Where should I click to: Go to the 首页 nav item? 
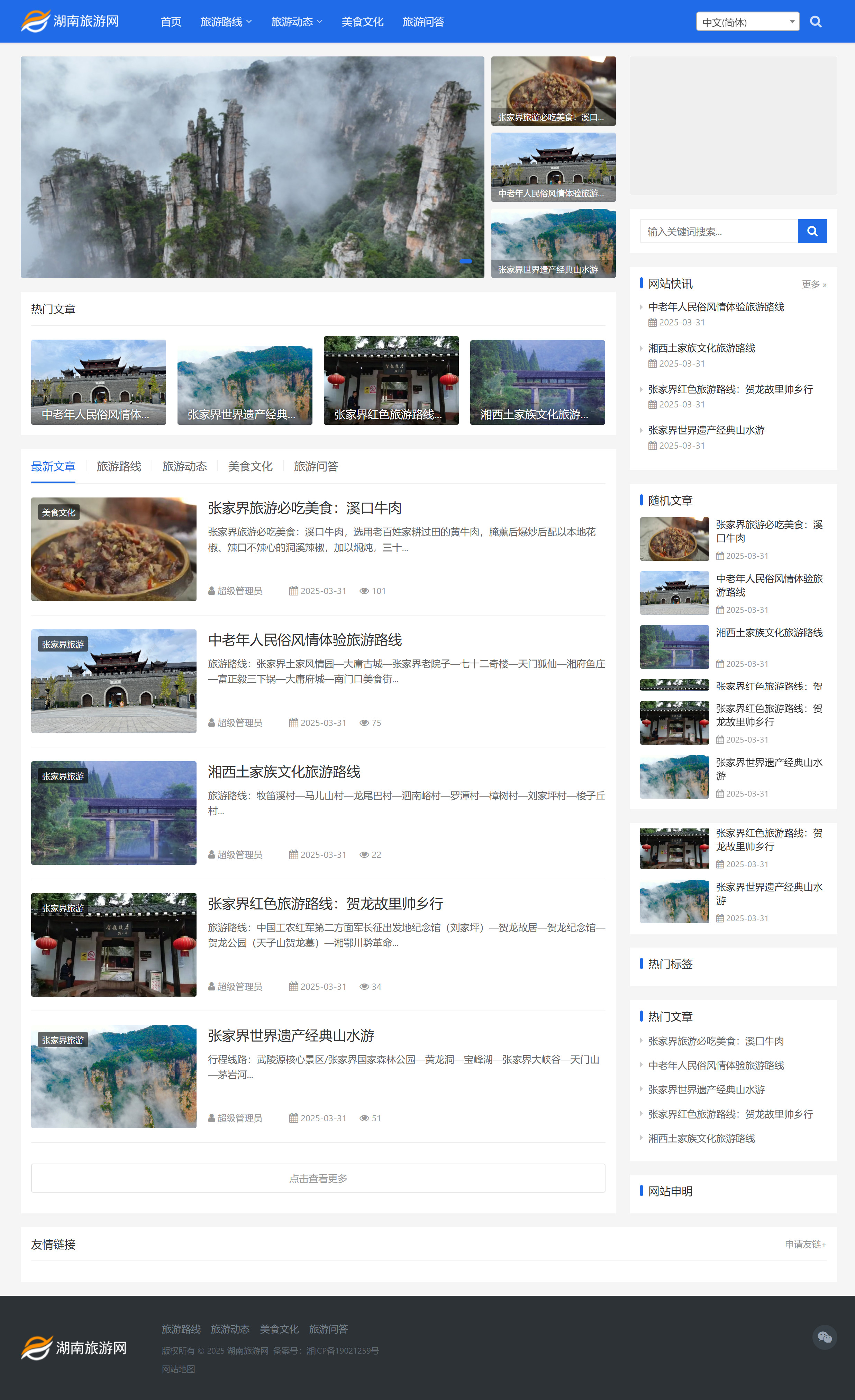click(171, 21)
